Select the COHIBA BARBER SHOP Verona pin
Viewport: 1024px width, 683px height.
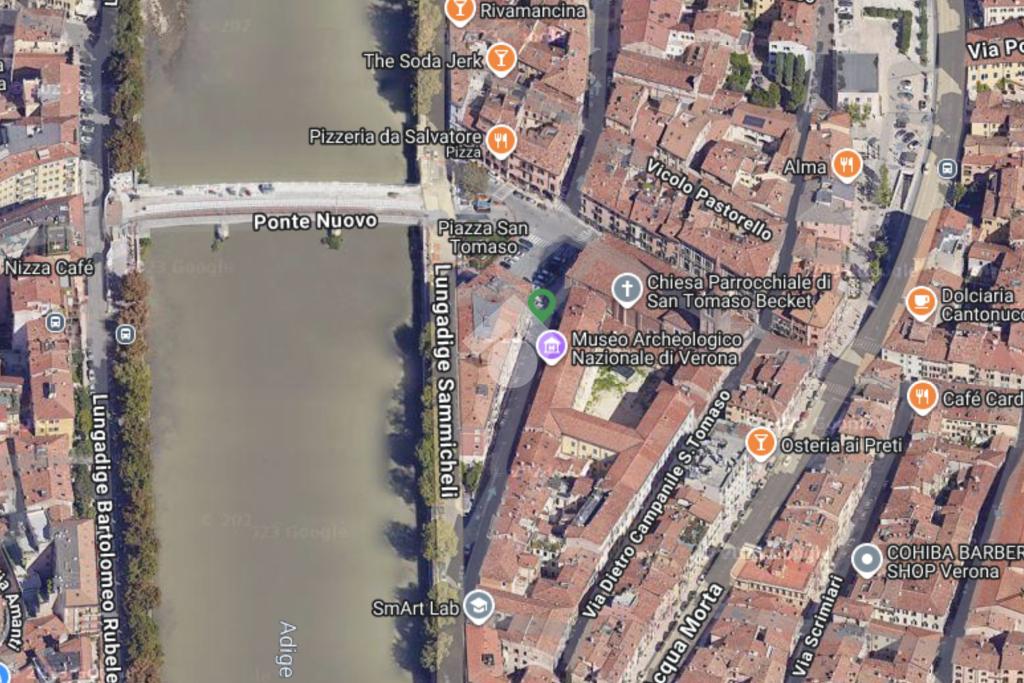(866, 560)
